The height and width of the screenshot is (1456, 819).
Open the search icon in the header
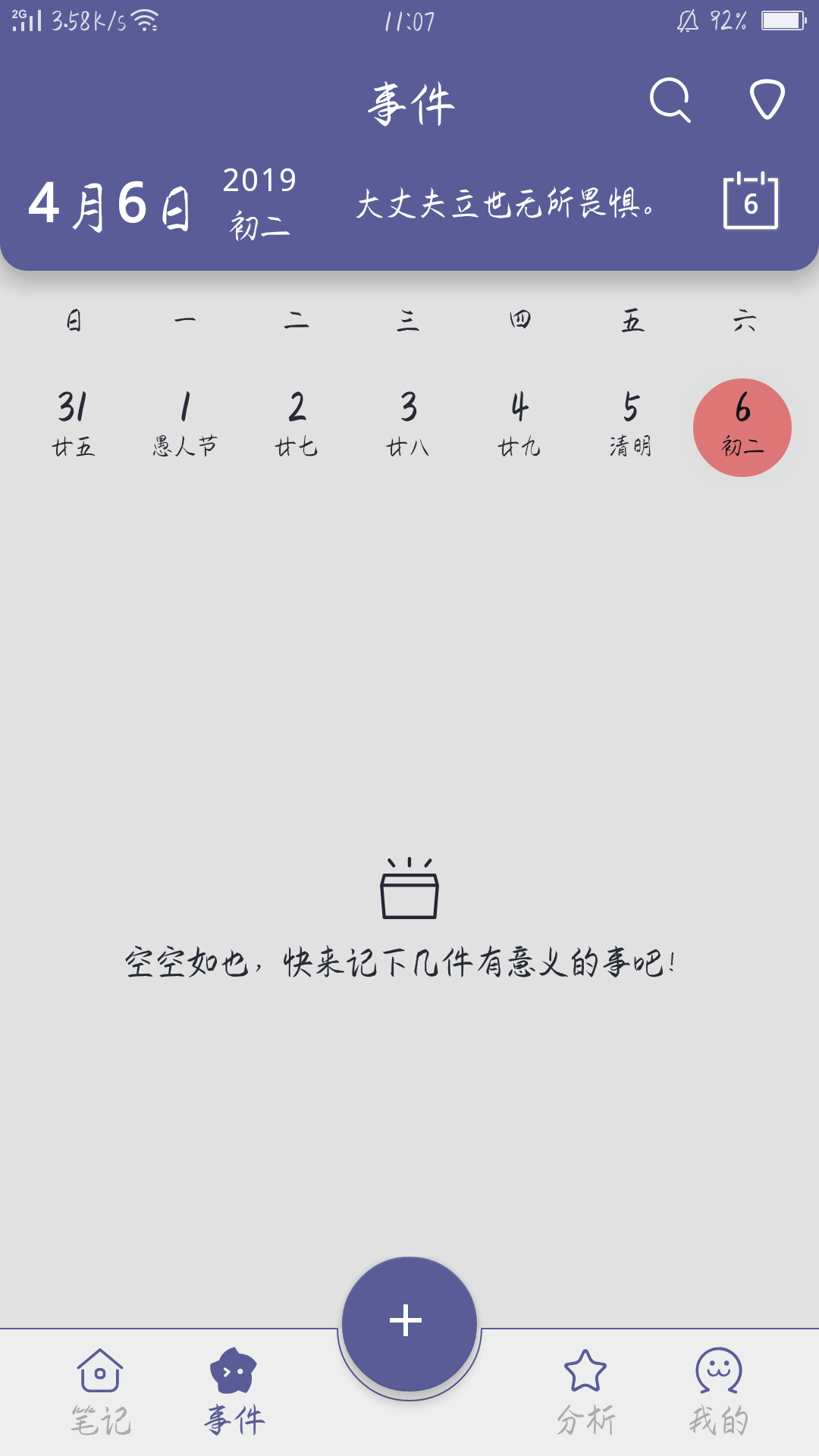coord(670,99)
